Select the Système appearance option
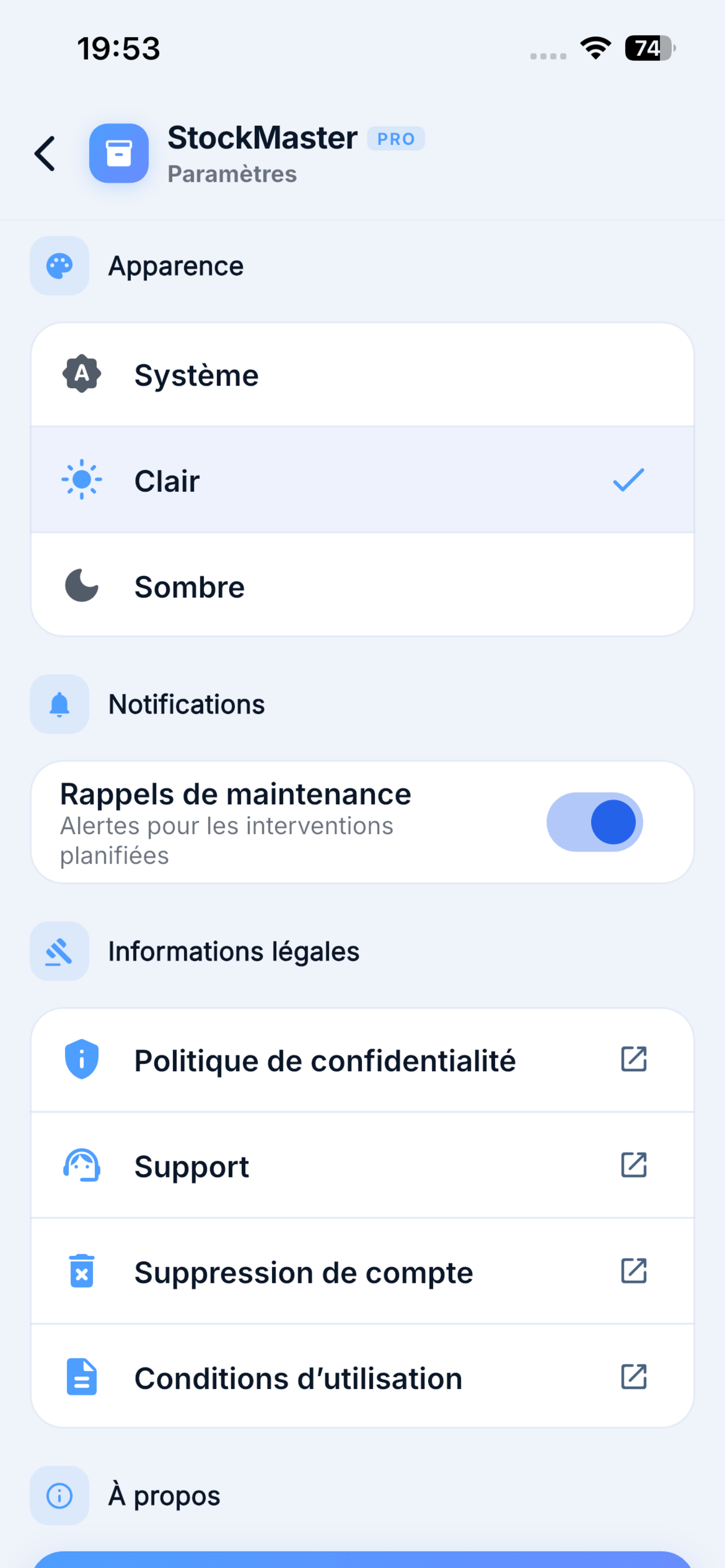This screenshot has width=725, height=1568. pos(362,375)
